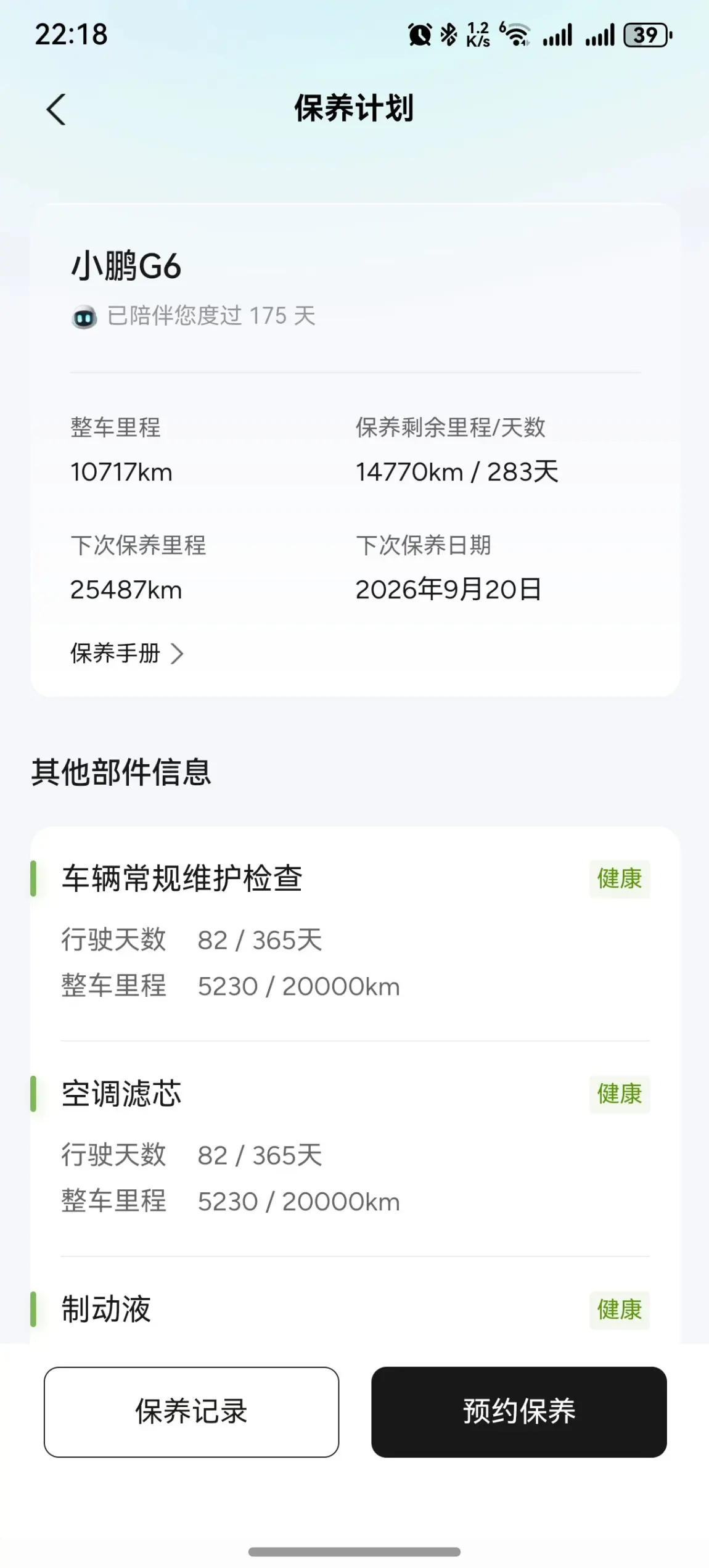Screen dimensions: 709x1568
Task: Go back from the 保养计划 page
Action: pos(56,110)
